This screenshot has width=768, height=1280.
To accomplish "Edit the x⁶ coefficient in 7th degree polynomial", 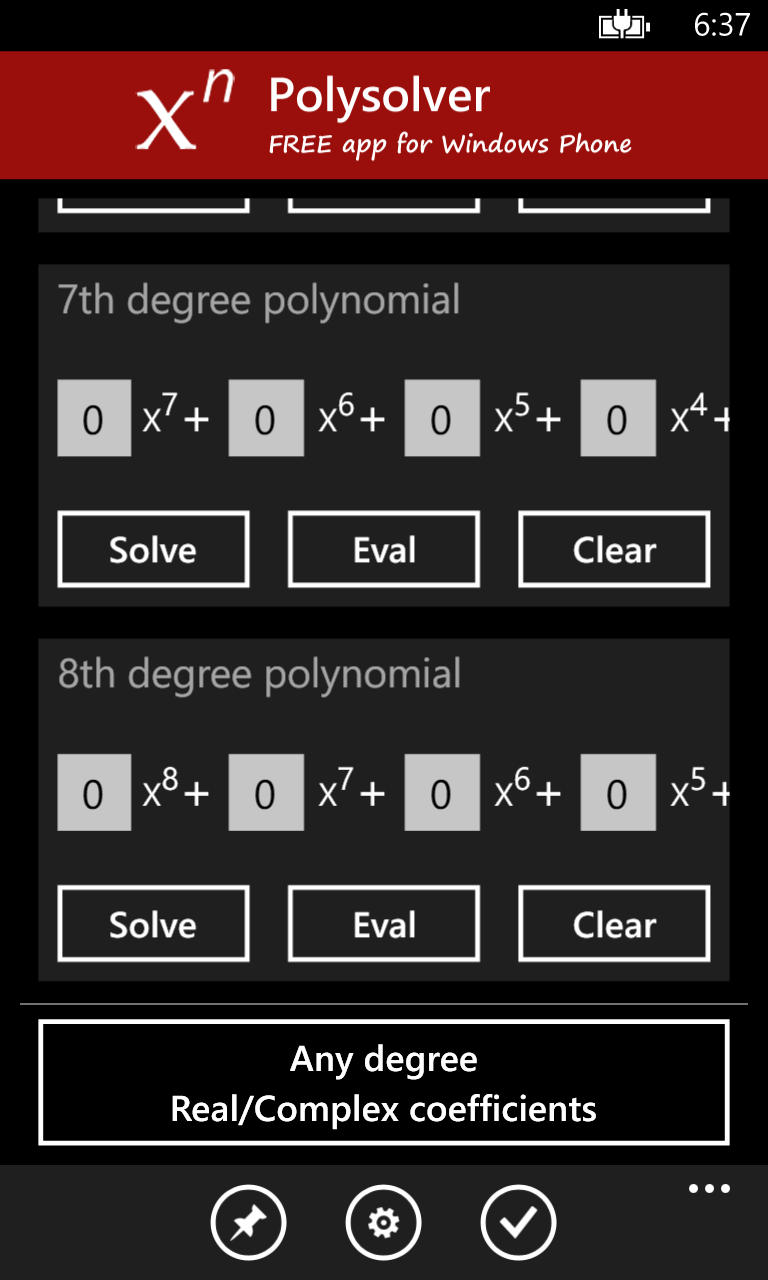I will tap(266, 419).
